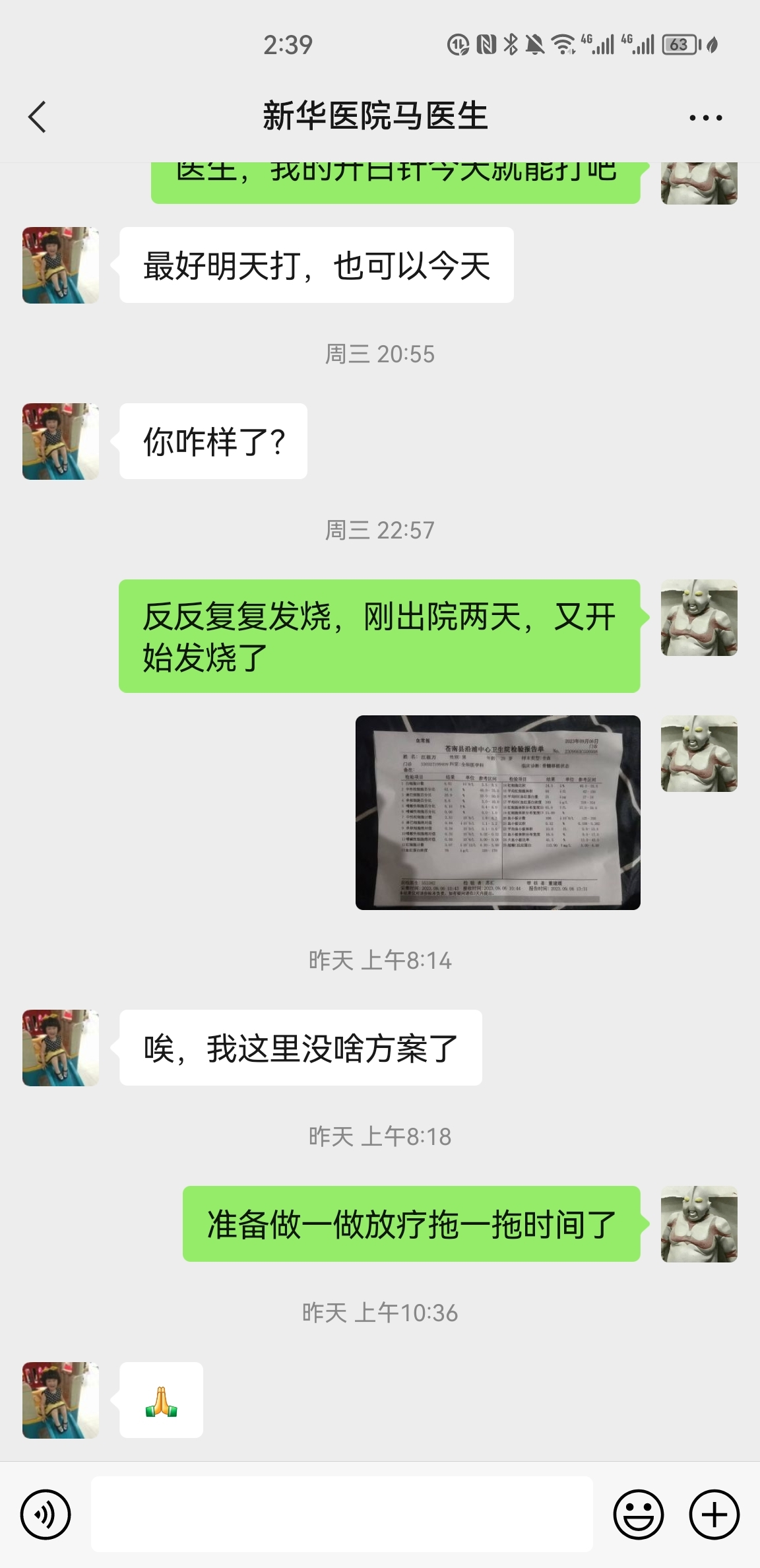This screenshot has width=760, height=1568.
Task: Focus the message text field
Action: (342, 1514)
